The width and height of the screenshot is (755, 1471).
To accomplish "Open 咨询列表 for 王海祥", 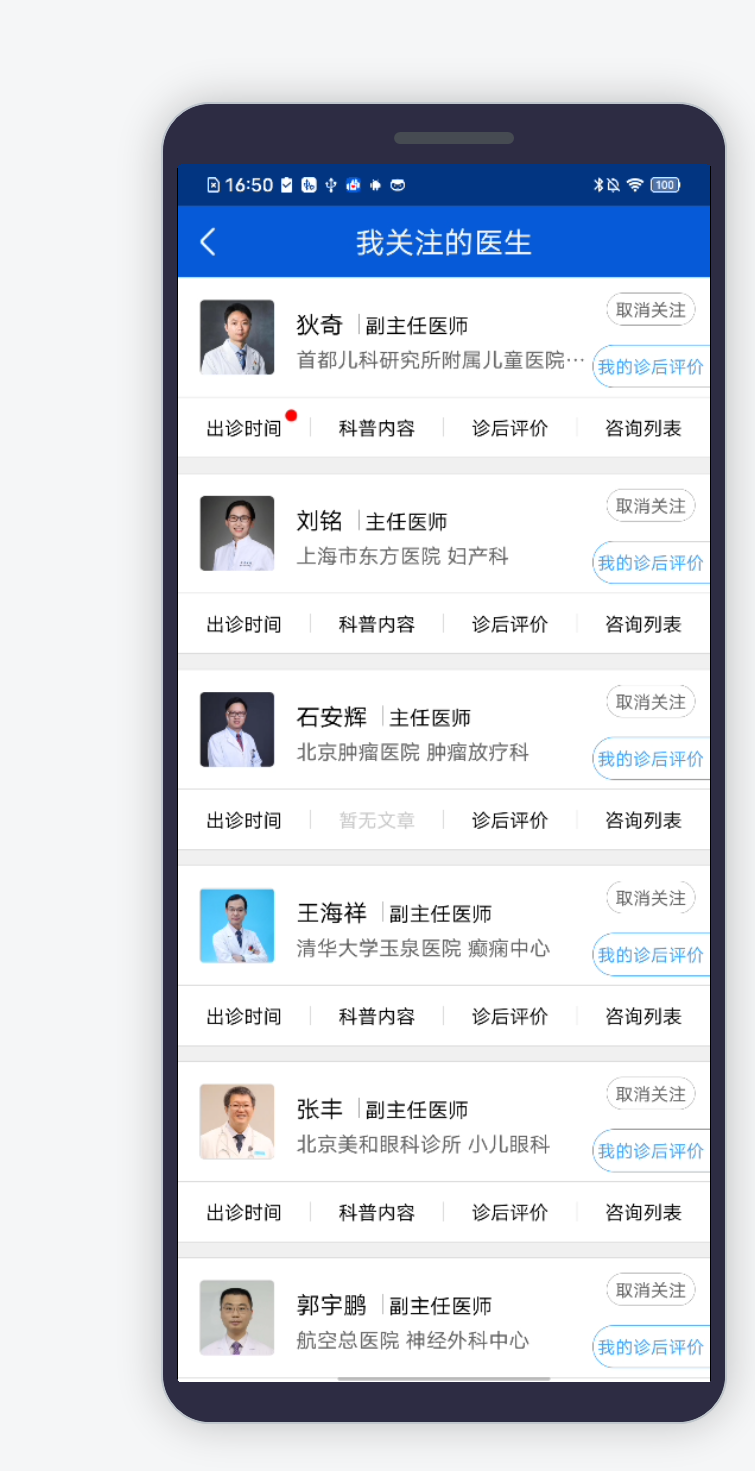I will click(643, 1016).
